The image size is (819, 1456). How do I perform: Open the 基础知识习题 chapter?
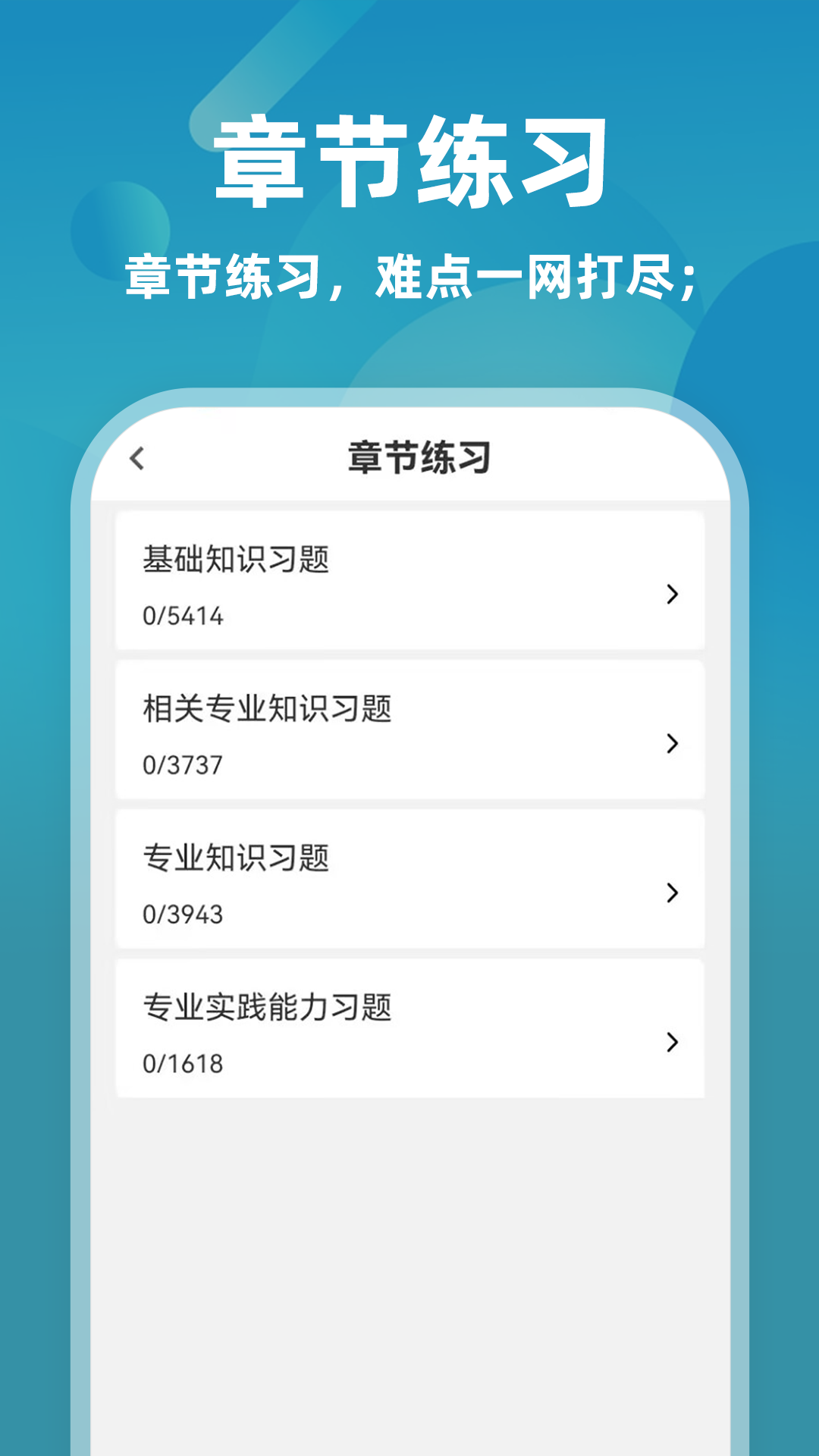coord(409,581)
